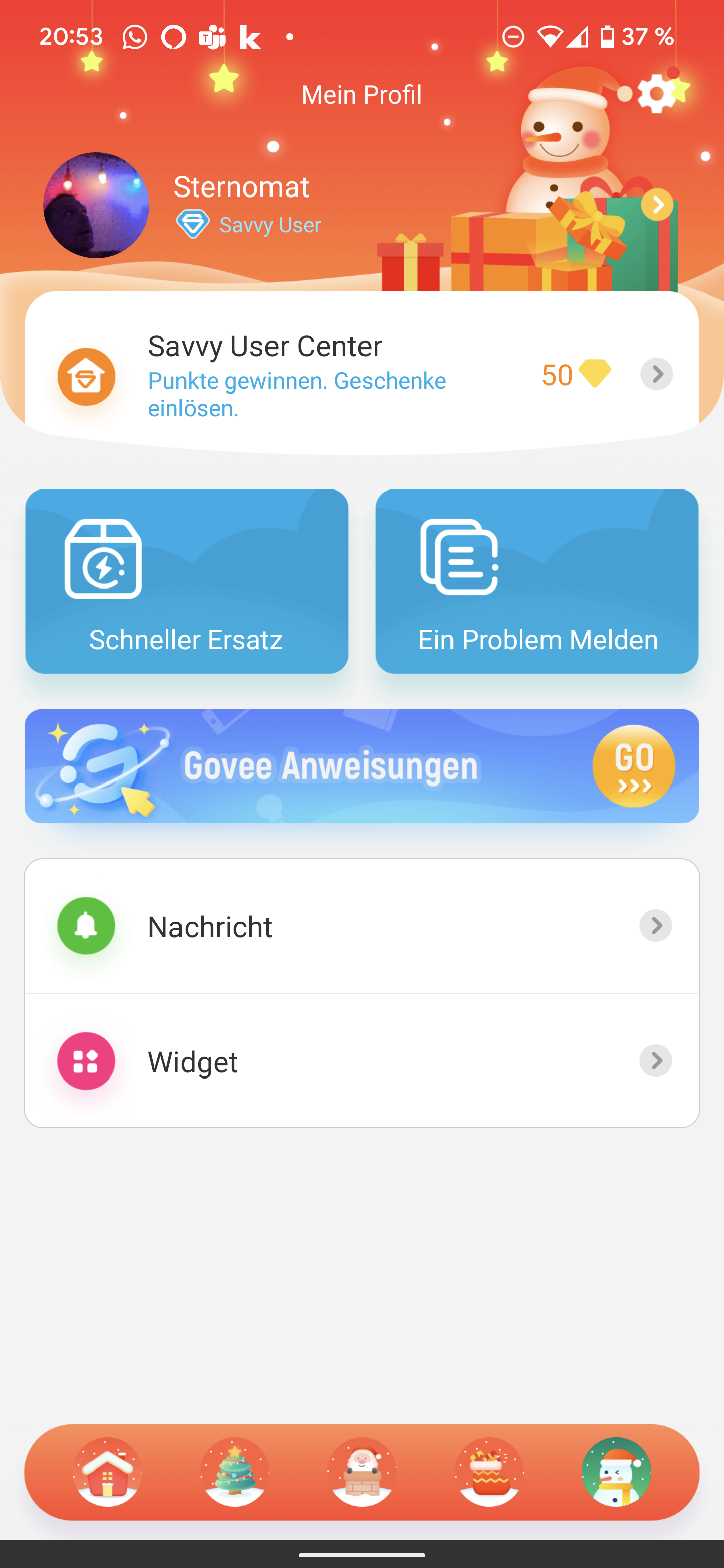Tap the yellow arrow next to Sternomat
This screenshot has width=724, height=1568.
[657, 205]
